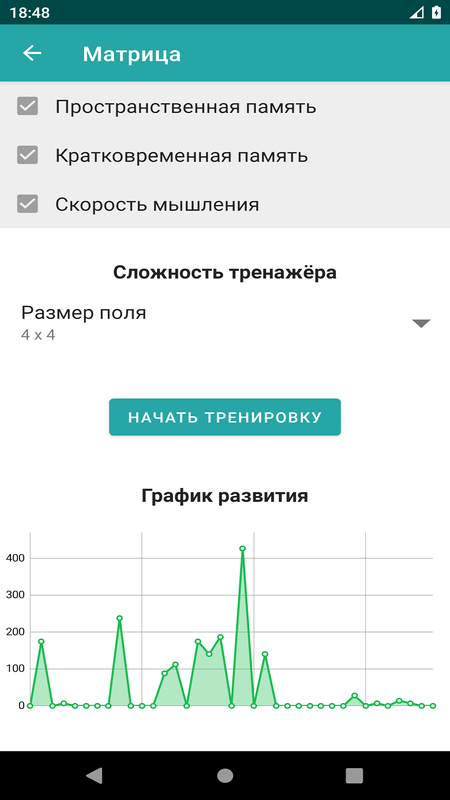The height and width of the screenshot is (800, 450).
Task: Tap the system home button
Action: pyautogui.click(x=225, y=776)
